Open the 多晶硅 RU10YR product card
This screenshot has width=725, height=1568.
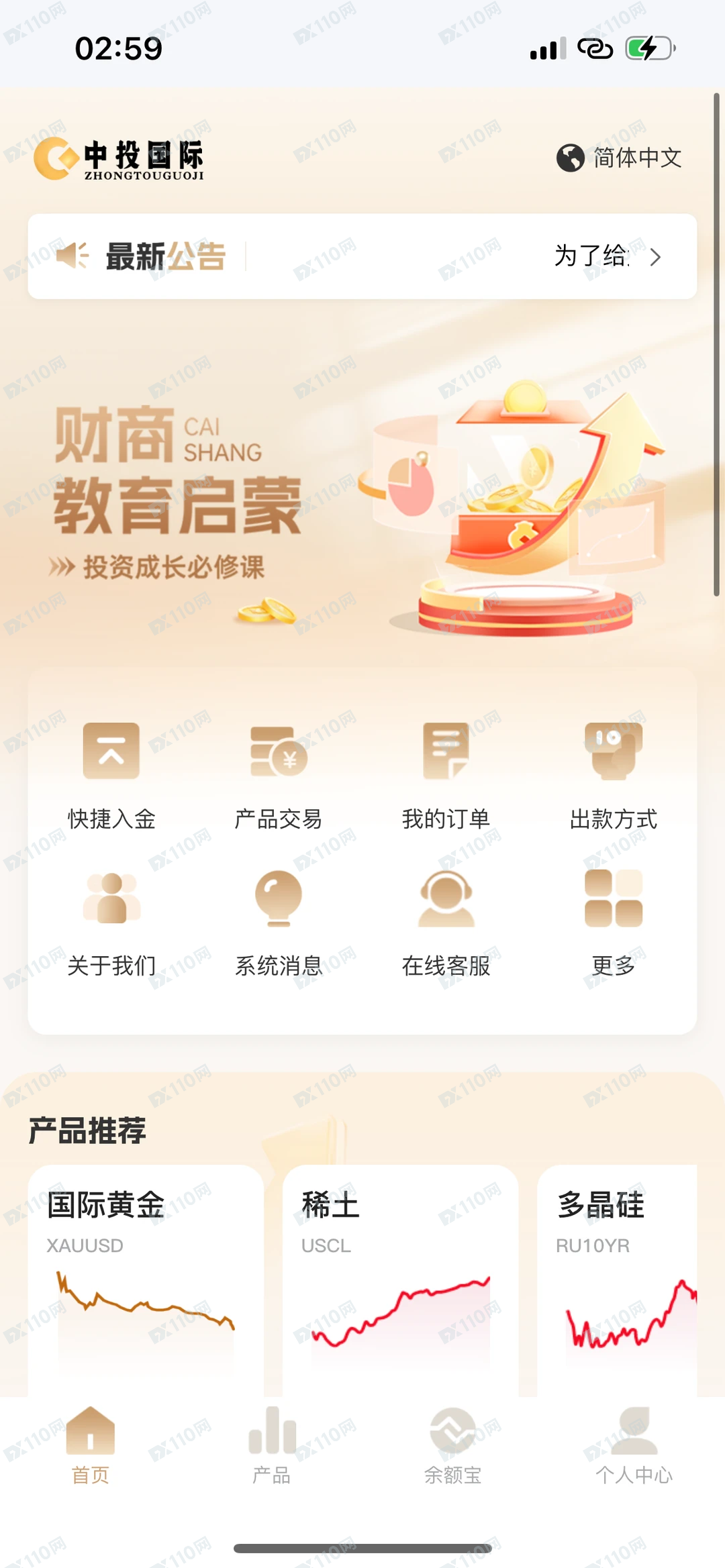point(618,1275)
